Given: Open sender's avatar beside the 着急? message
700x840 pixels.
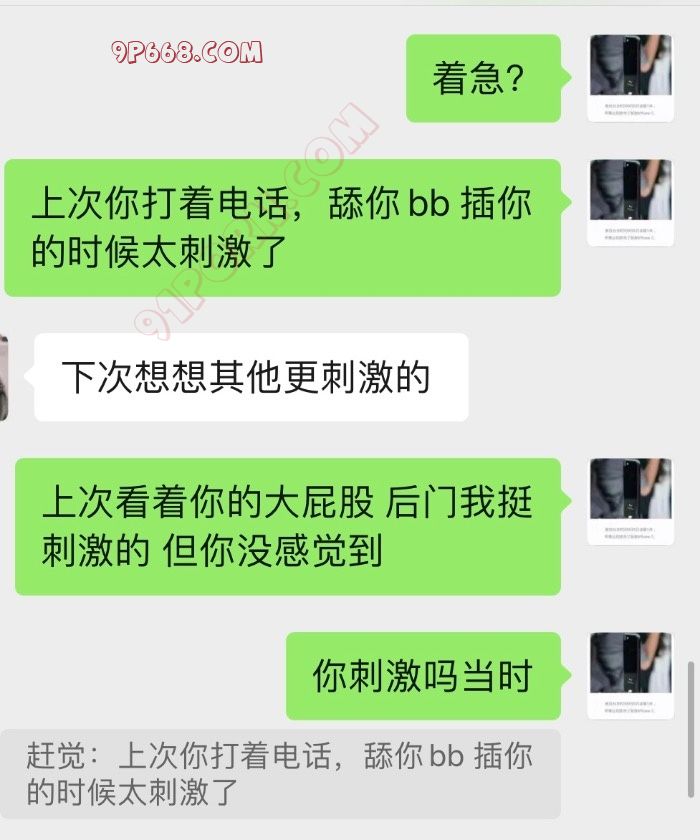Looking at the screenshot, I should click(630, 78).
